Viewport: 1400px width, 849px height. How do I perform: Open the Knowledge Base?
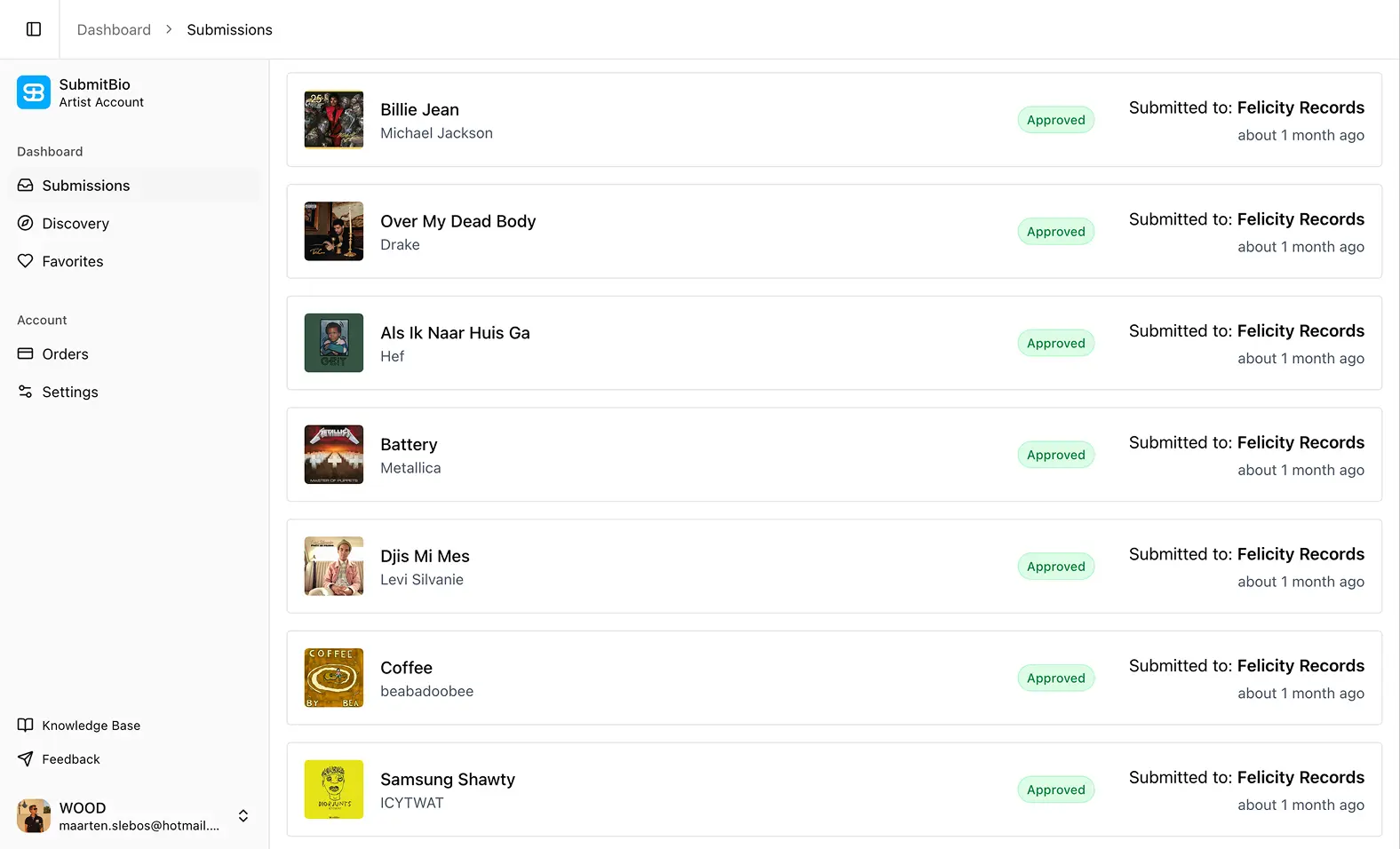(x=91, y=726)
